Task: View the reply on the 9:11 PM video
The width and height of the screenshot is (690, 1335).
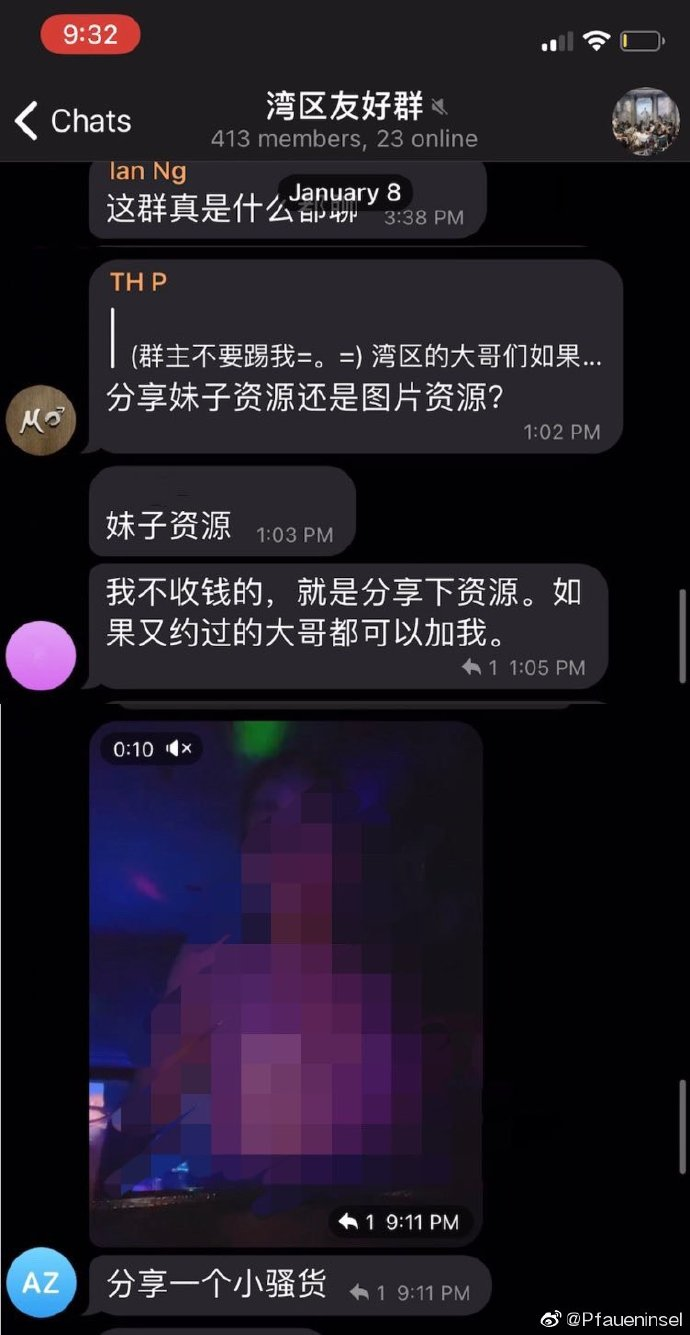Action: coord(357,1221)
